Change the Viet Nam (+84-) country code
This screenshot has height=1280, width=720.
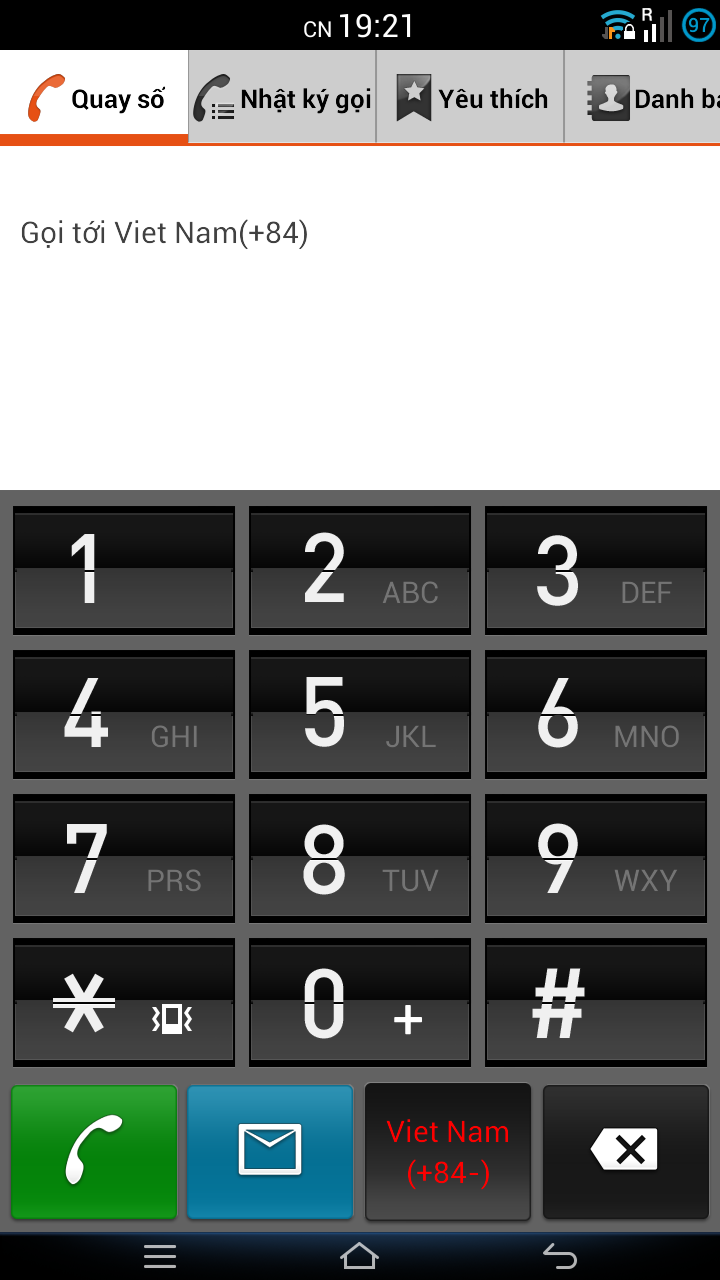pos(448,1152)
